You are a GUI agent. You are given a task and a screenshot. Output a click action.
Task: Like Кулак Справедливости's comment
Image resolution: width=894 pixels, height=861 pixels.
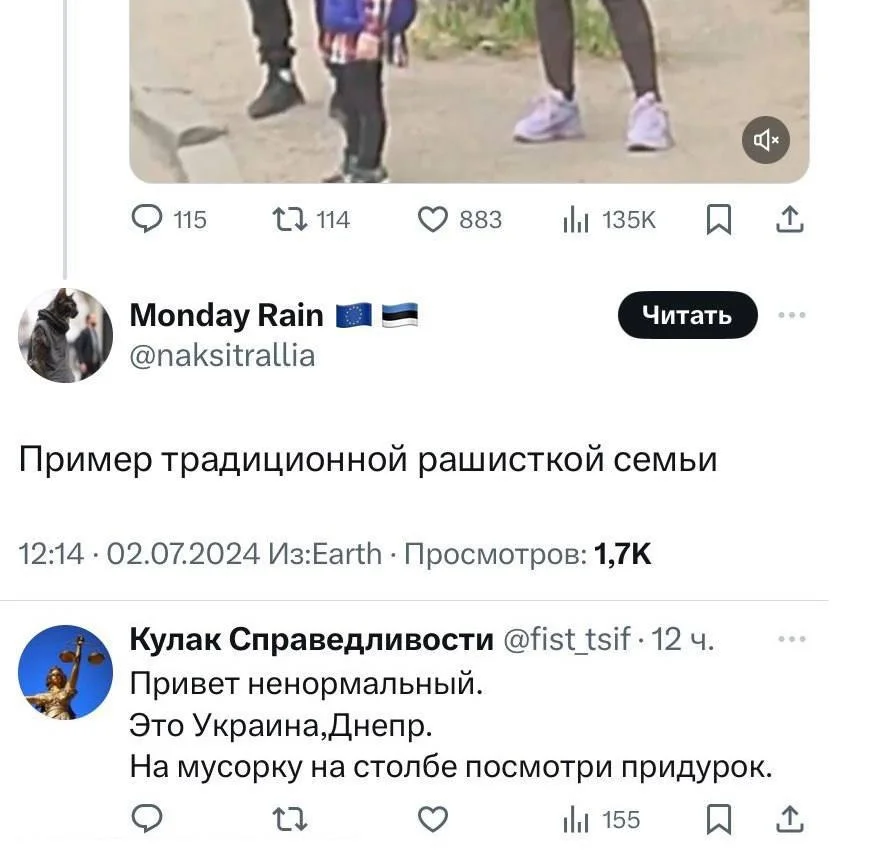[x=432, y=820]
